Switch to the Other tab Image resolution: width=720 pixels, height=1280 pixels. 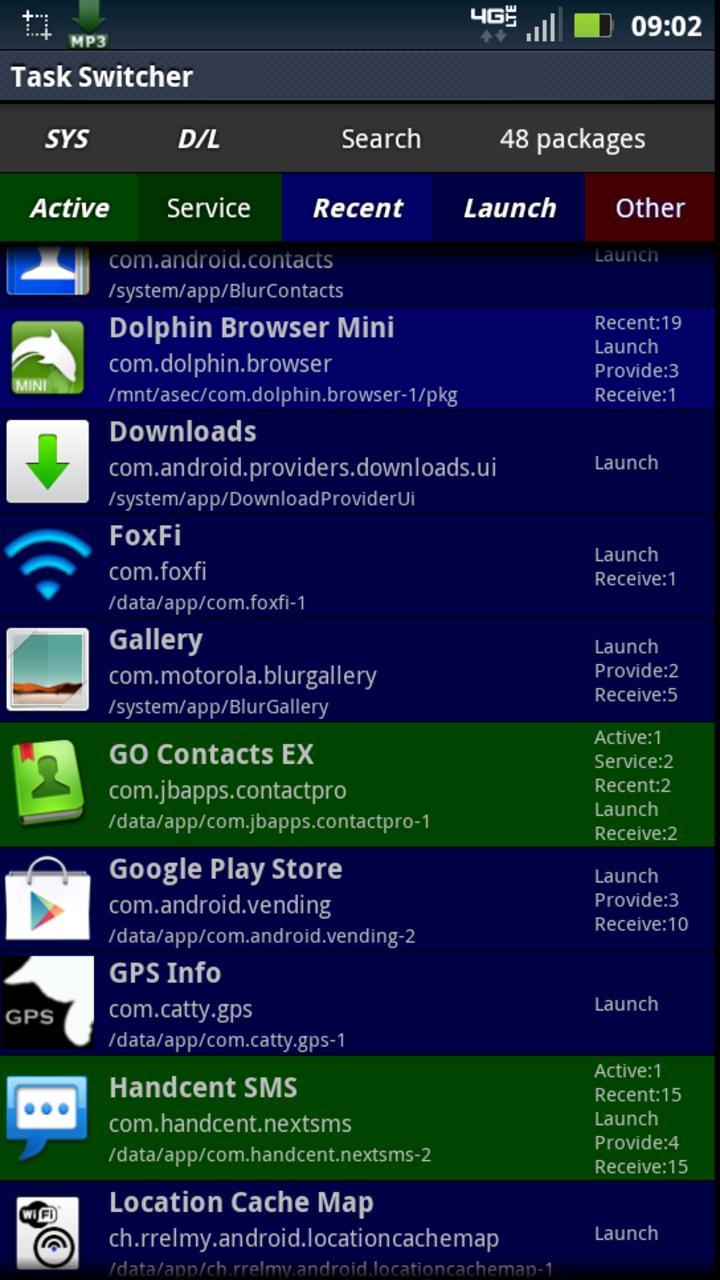pos(648,208)
